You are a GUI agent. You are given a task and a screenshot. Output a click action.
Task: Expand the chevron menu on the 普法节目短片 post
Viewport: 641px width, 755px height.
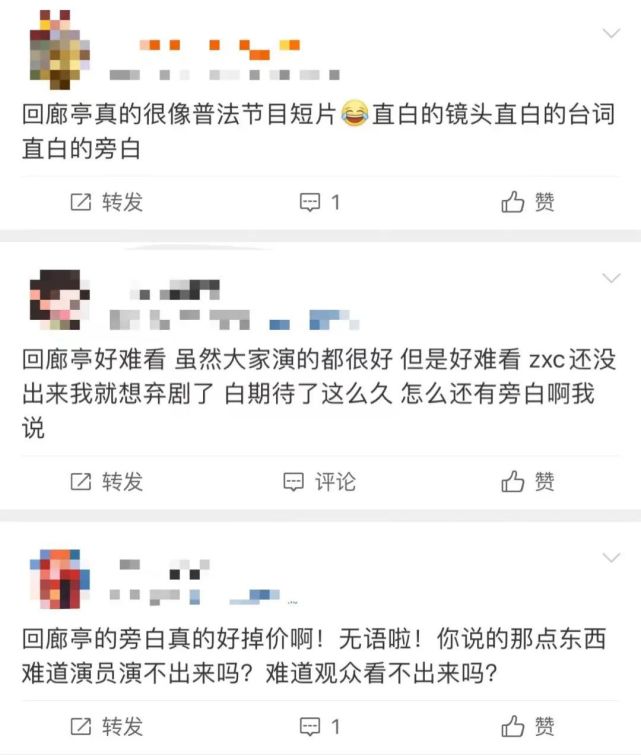pyautogui.click(x=612, y=34)
